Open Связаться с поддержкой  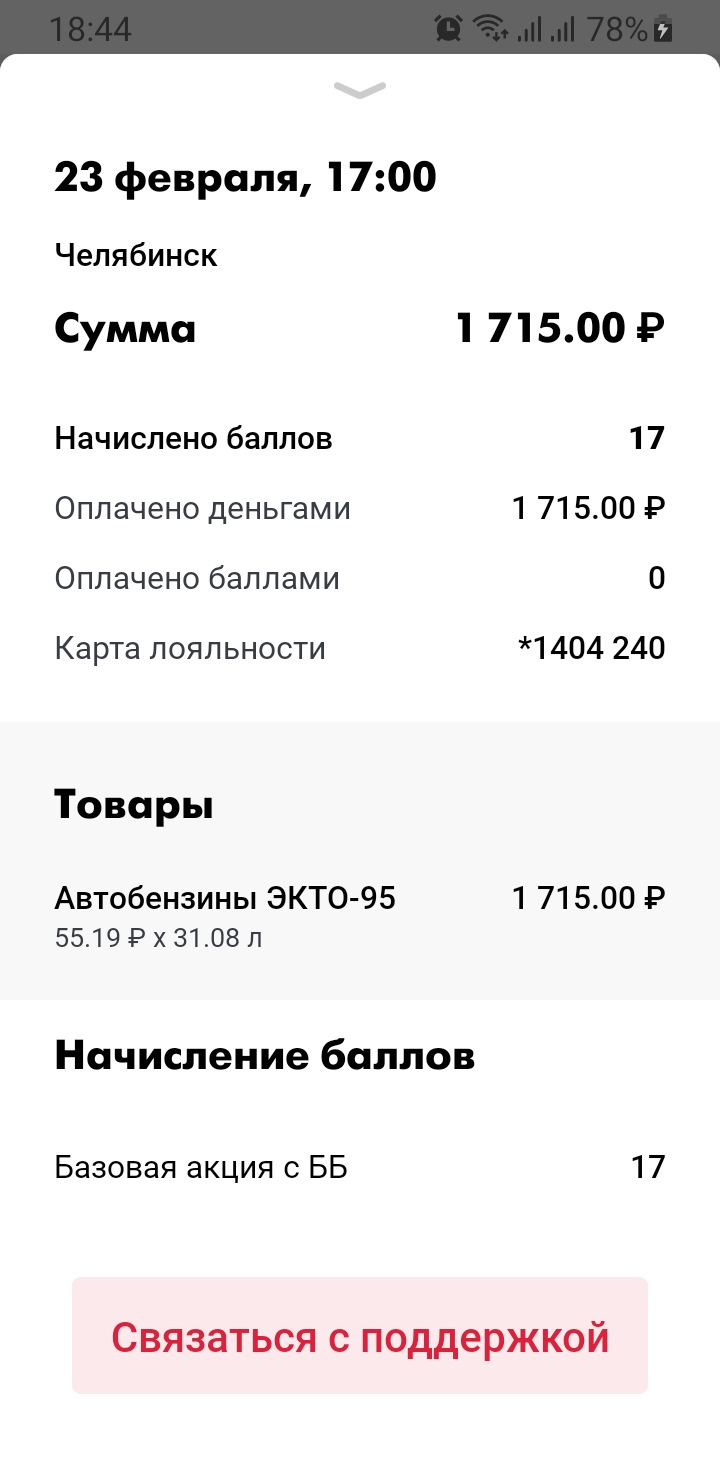[360, 1335]
